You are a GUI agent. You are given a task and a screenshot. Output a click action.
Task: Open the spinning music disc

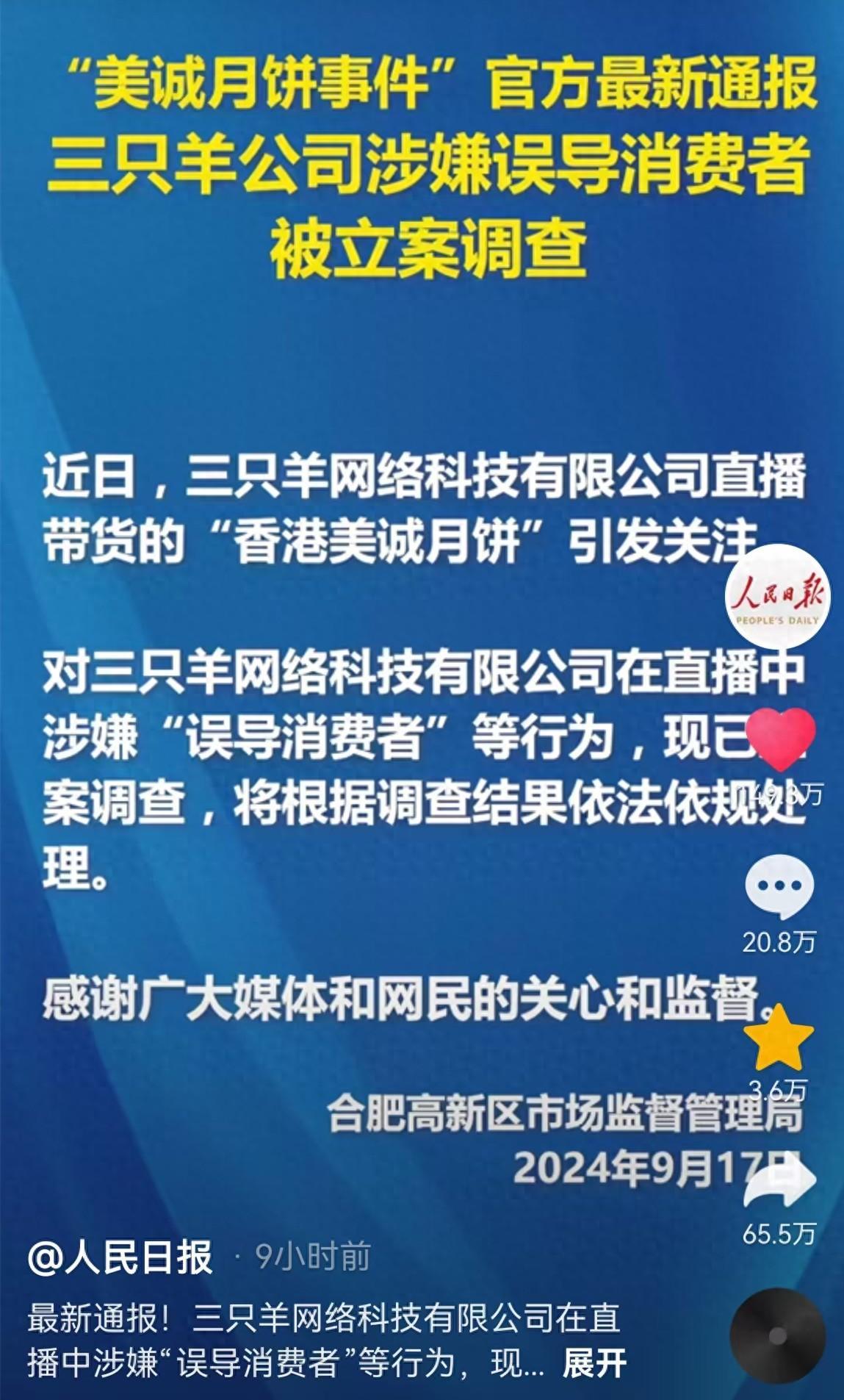778,1335
